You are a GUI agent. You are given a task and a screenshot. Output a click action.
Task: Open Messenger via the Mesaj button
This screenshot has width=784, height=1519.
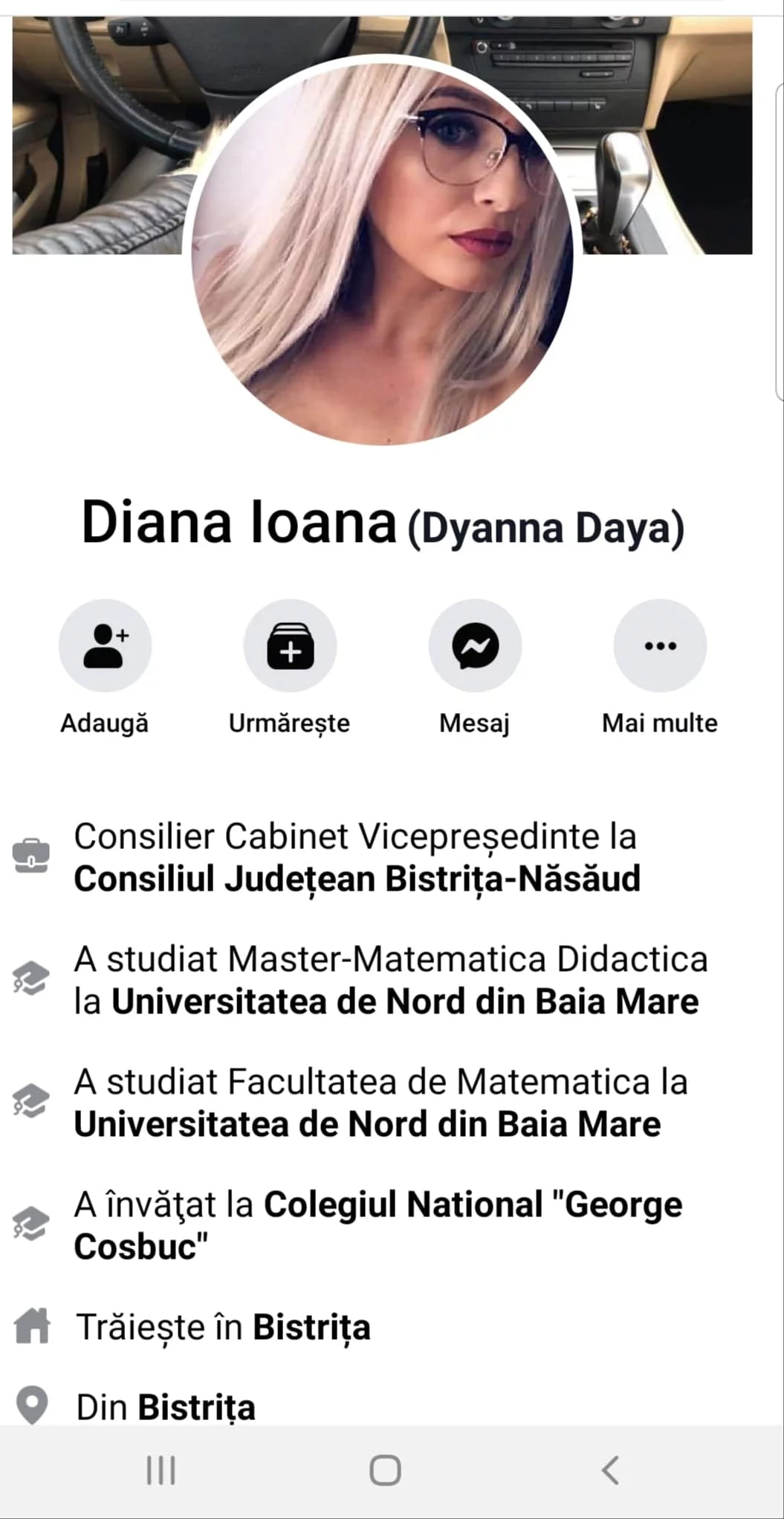pyautogui.click(x=475, y=645)
